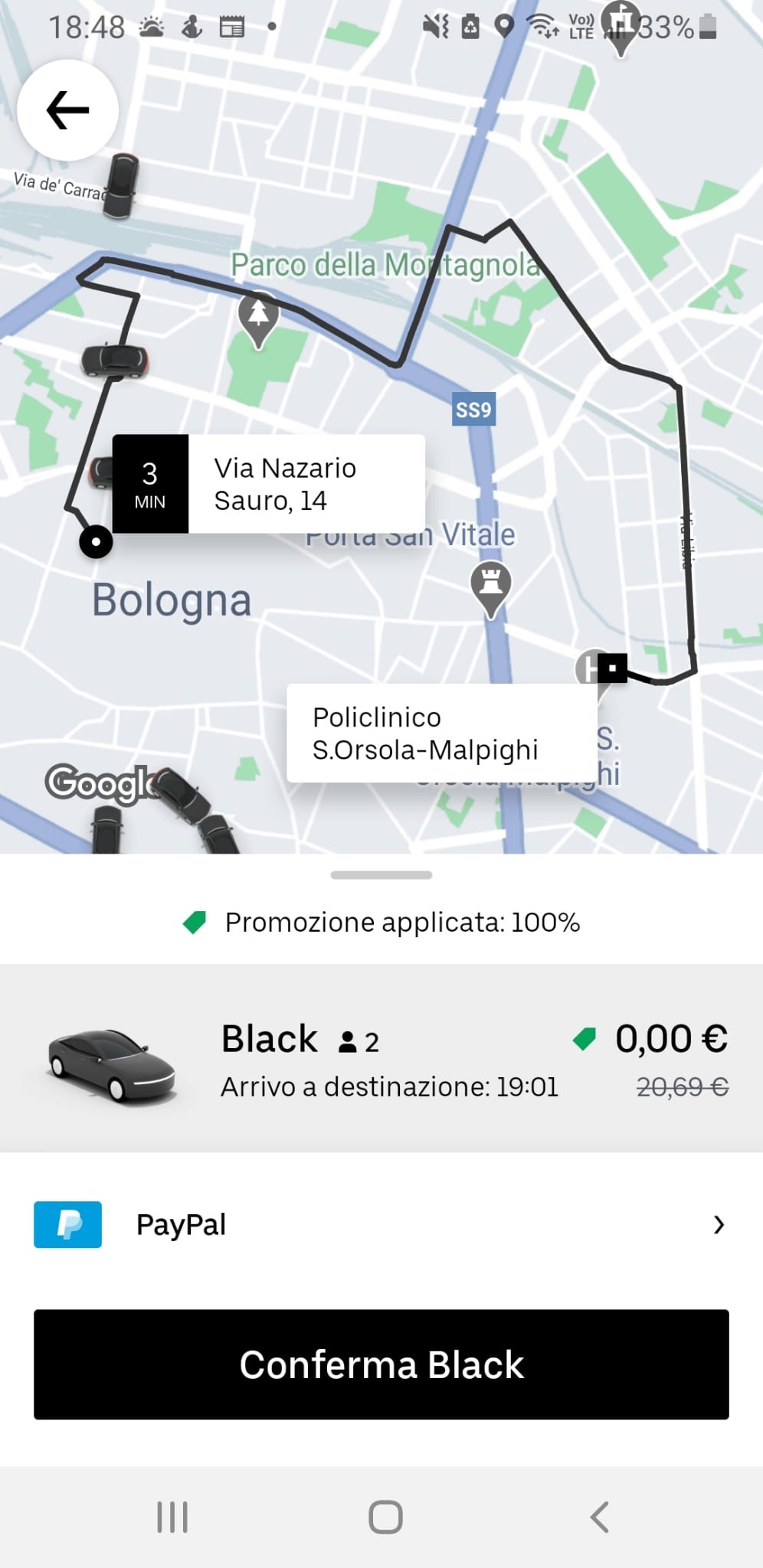Open system recent apps
763x1568 pixels.
tap(172, 1517)
